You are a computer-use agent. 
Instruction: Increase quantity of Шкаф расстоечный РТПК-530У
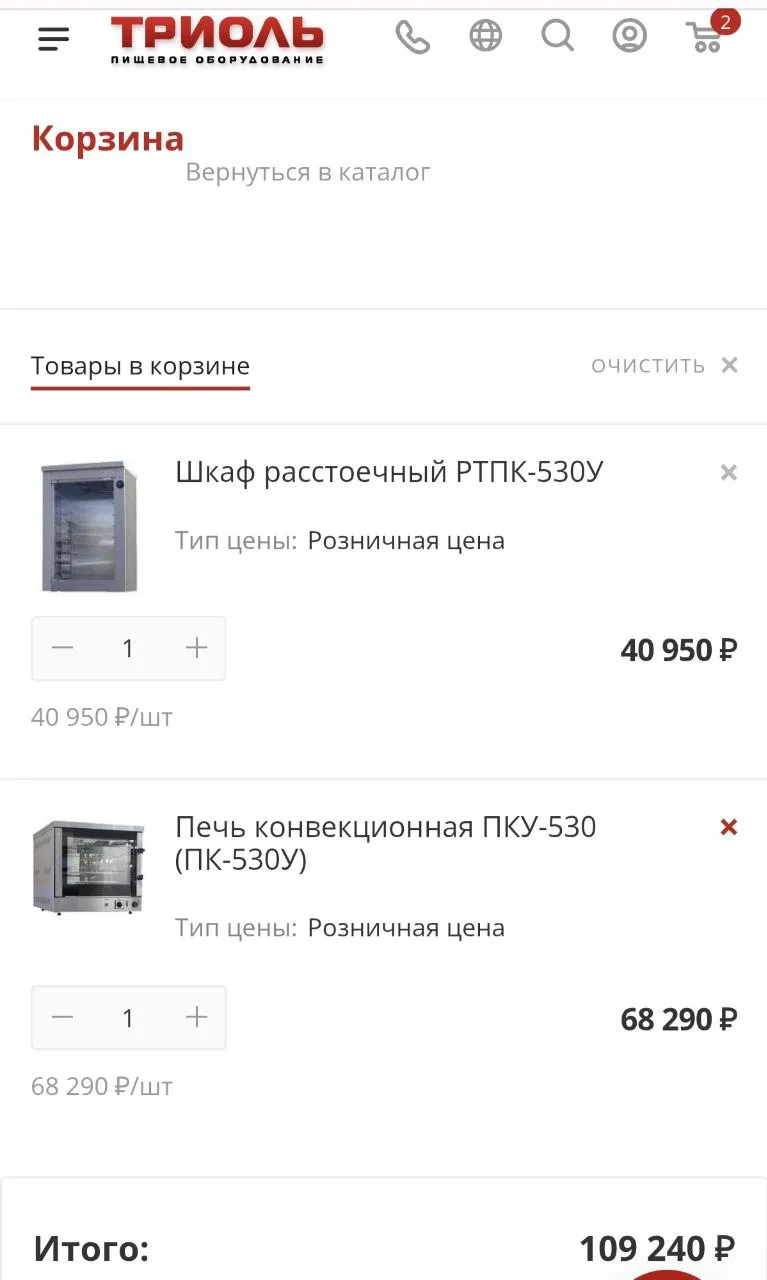click(x=196, y=648)
